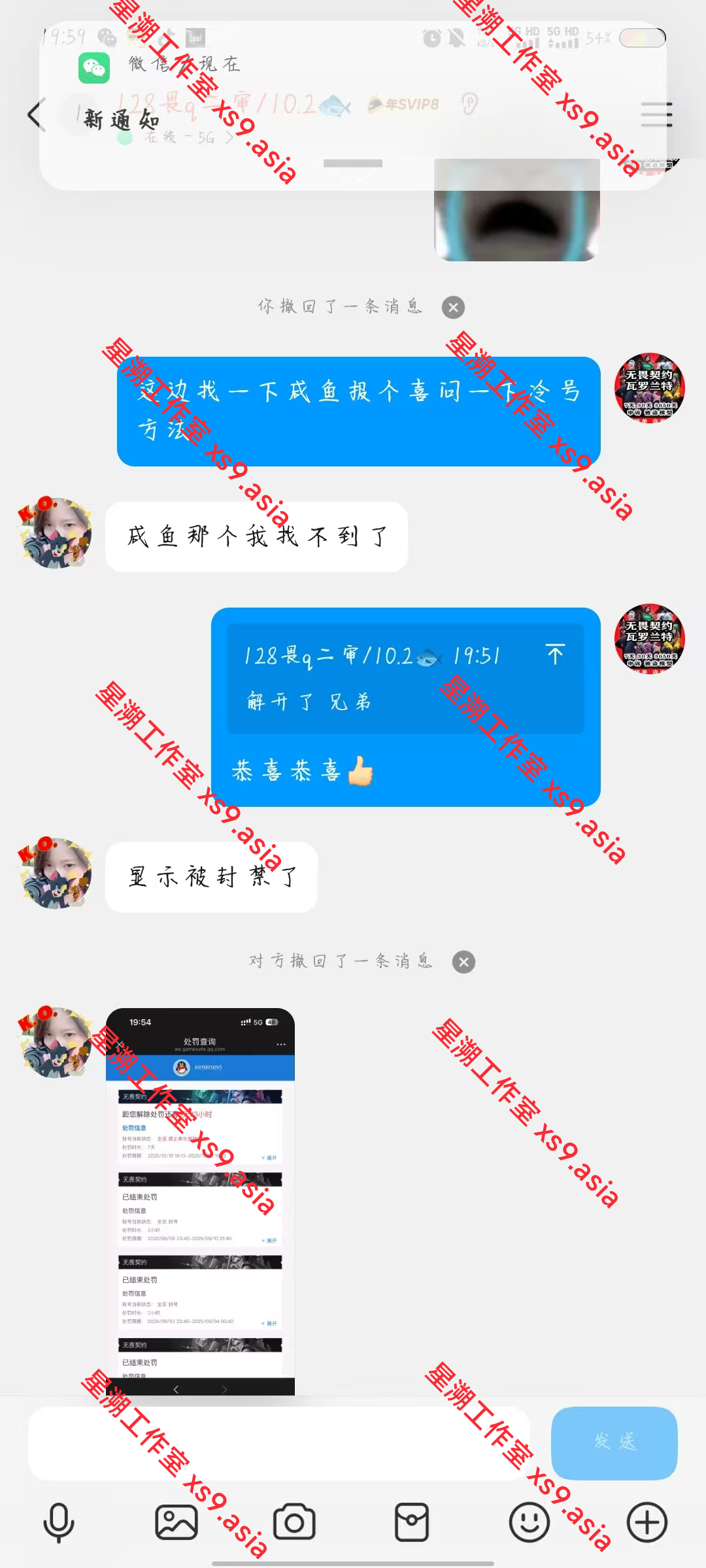Send the message with 发送
The width and height of the screenshot is (706, 1568).
(x=614, y=1443)
